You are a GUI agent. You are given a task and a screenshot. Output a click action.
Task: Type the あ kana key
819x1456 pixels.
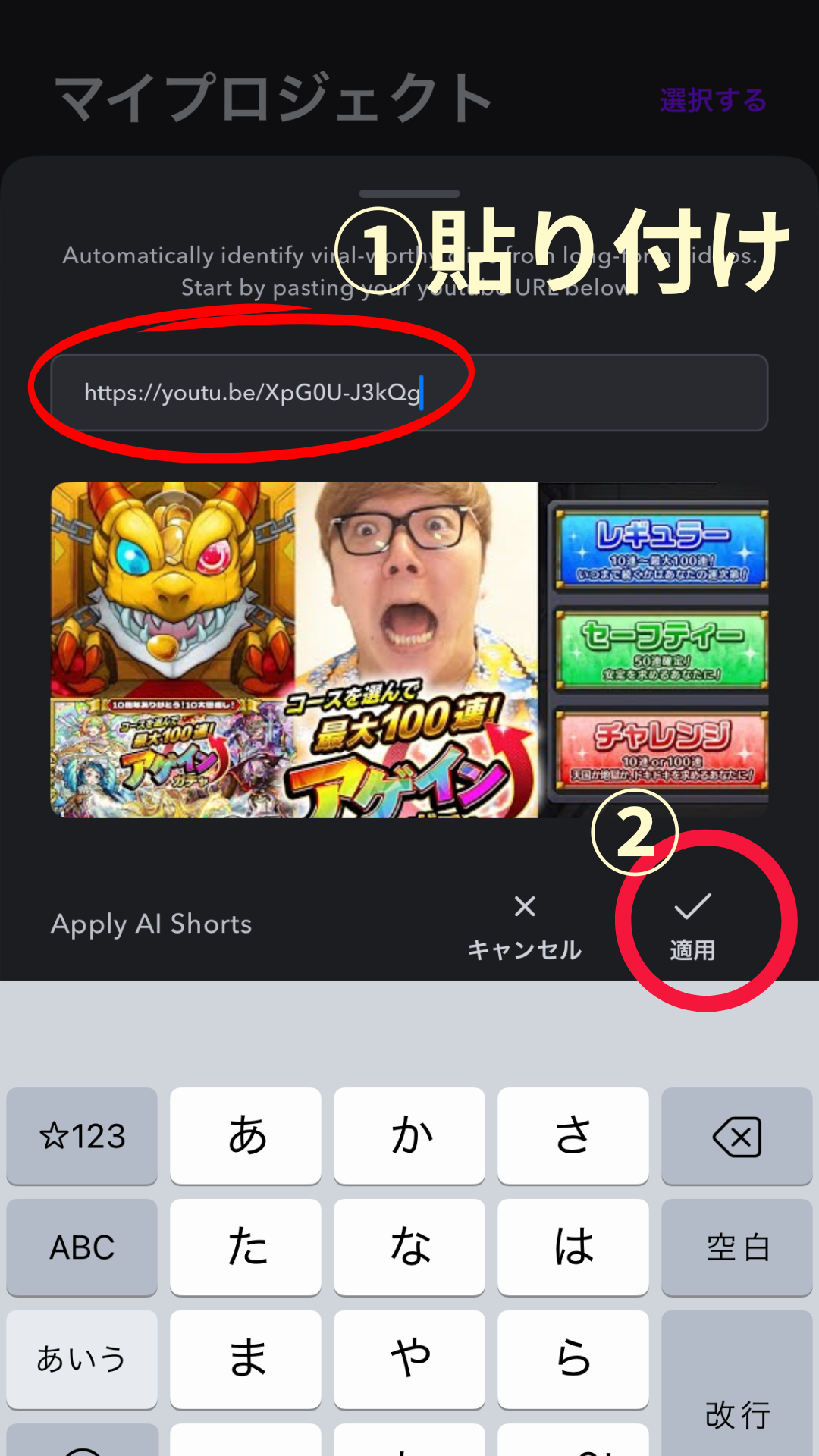tap(246, 1136)
